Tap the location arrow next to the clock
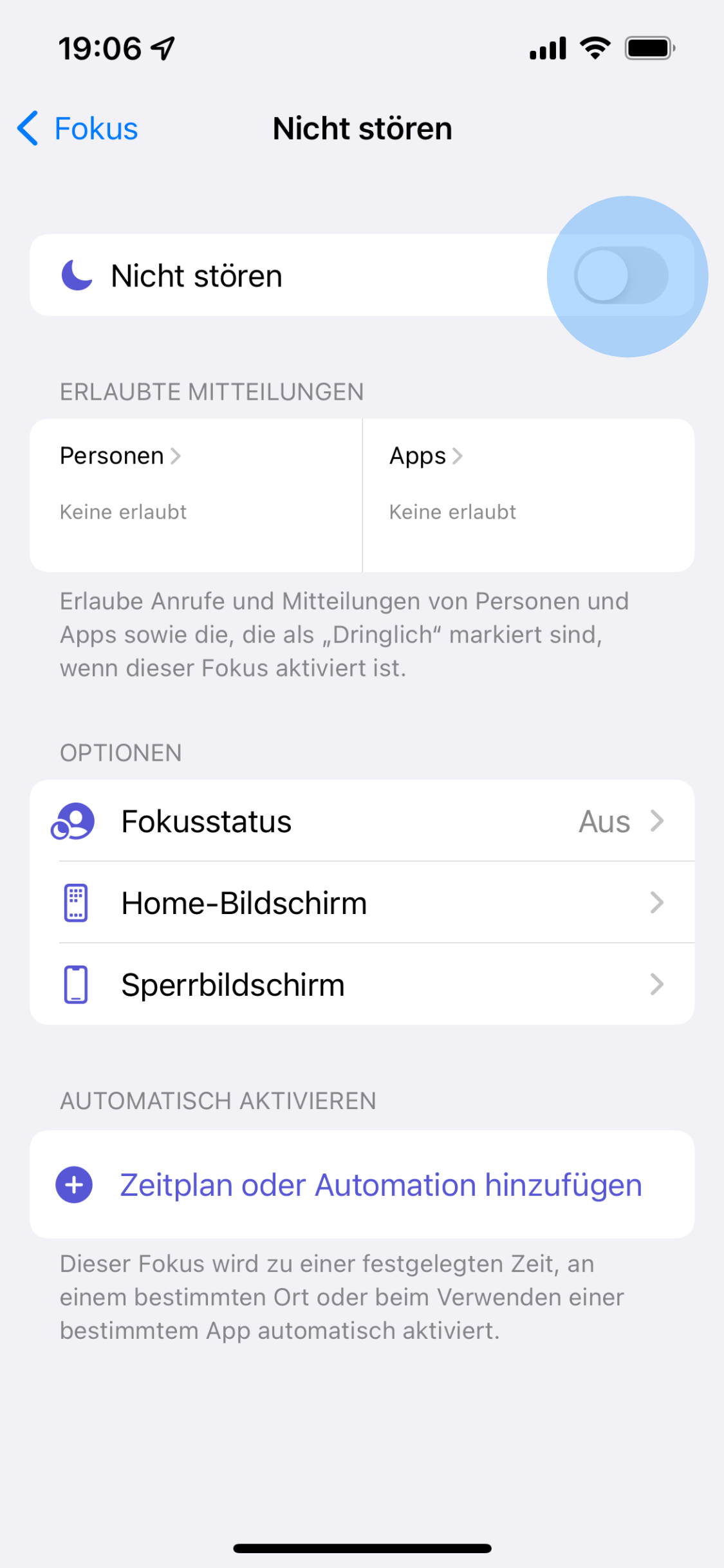This screenshot has height=1568, width=724. coord(163,46)
